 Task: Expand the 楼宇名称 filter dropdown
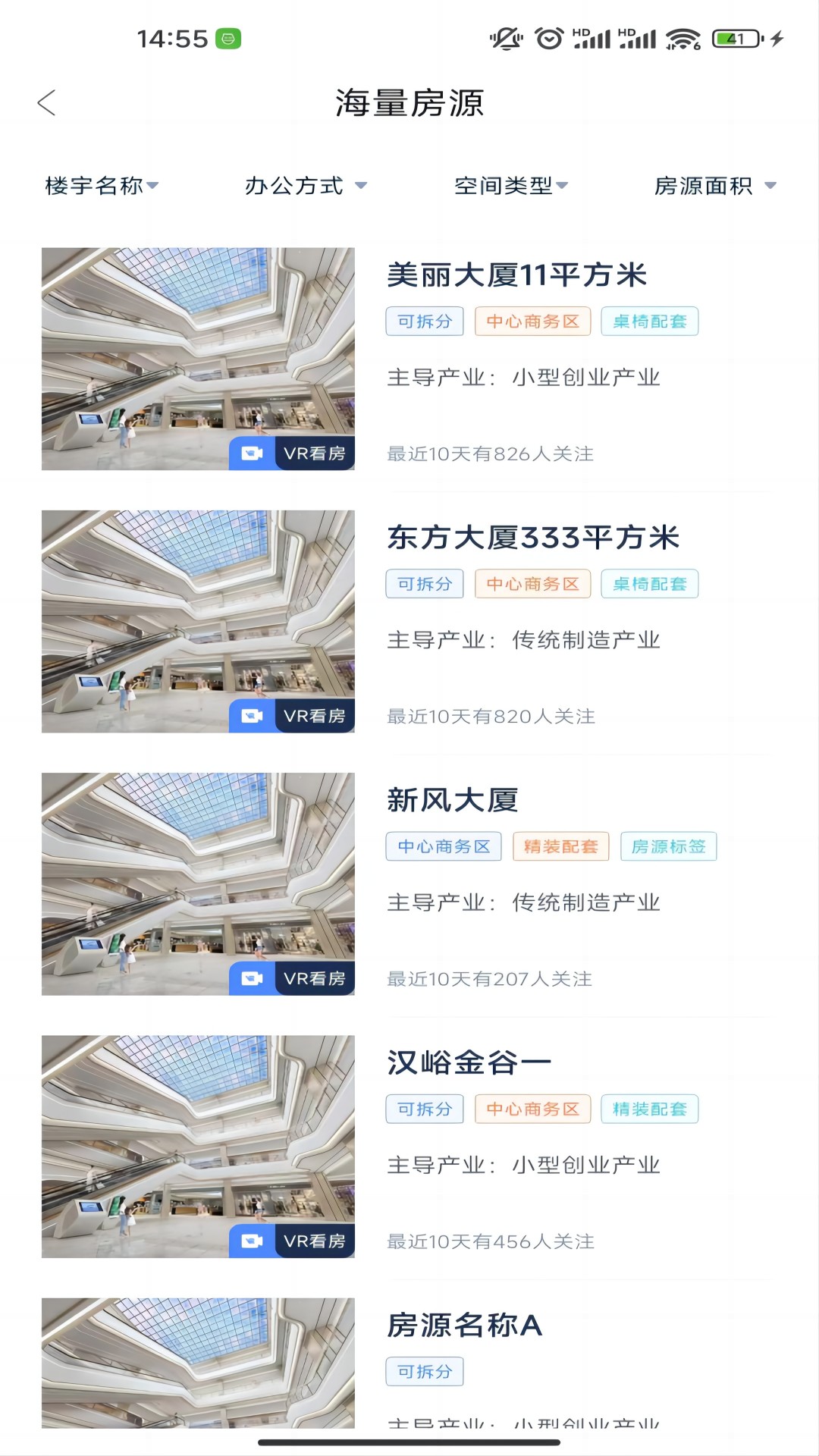101,184
